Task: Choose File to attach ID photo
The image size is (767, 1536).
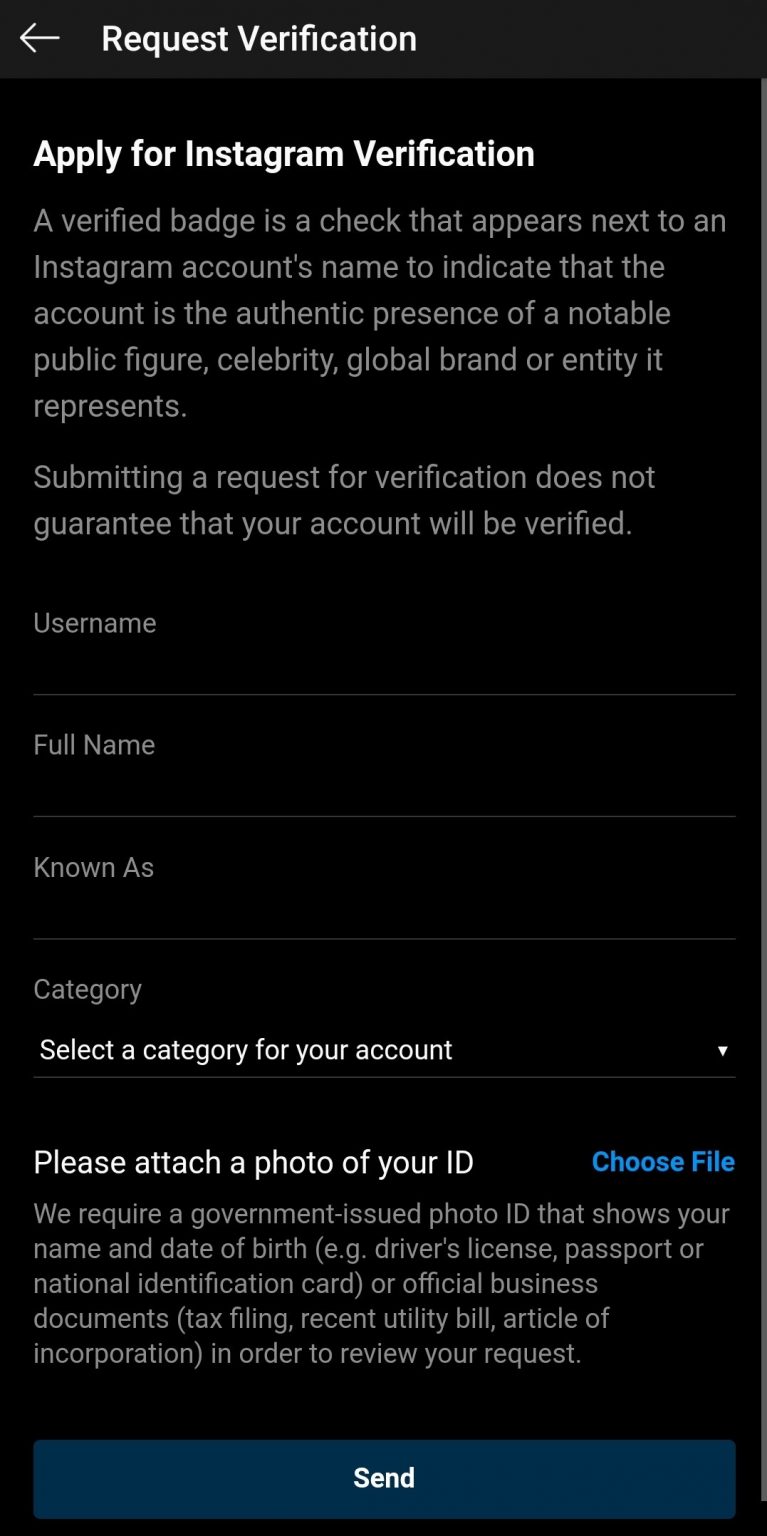Action: click(663, 1161)
